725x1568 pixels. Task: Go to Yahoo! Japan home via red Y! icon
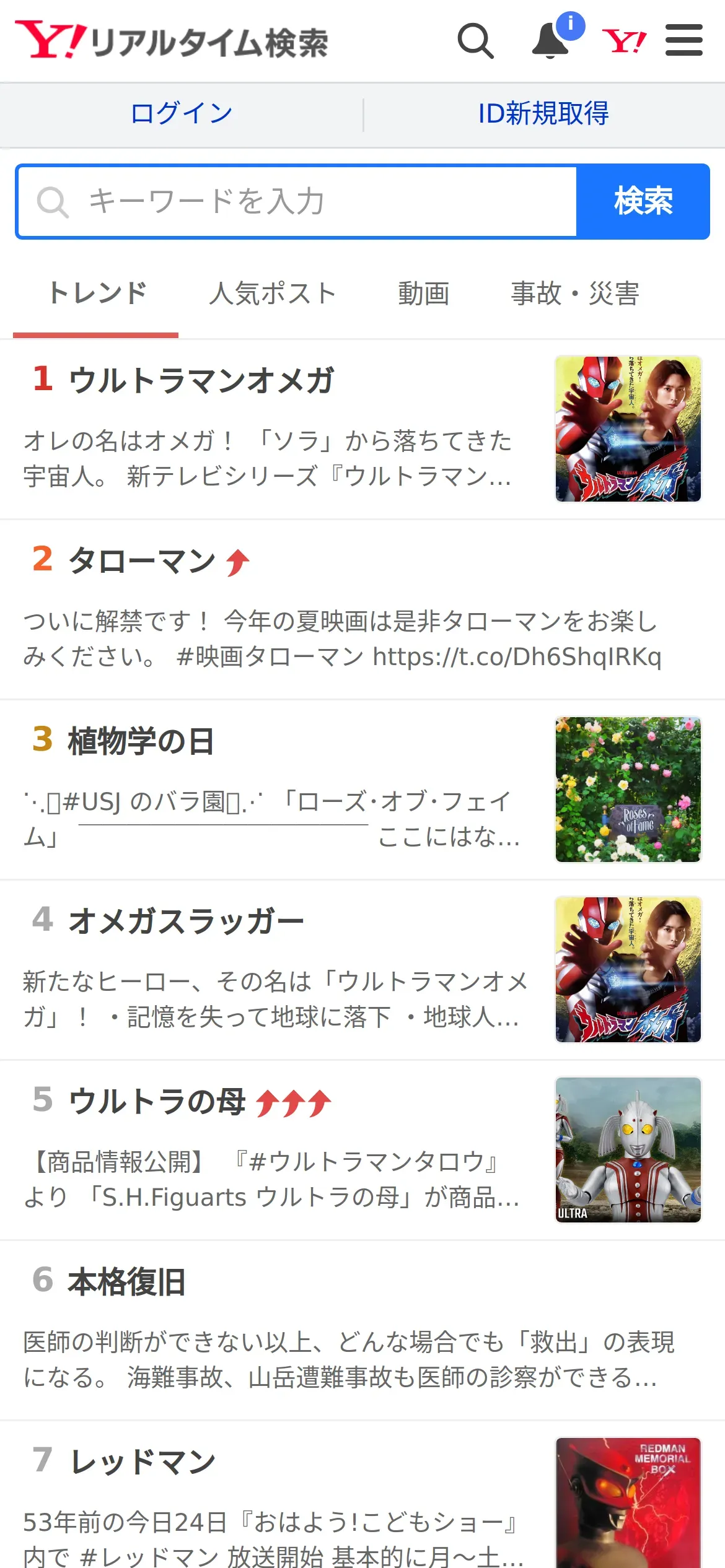point(623,41)
